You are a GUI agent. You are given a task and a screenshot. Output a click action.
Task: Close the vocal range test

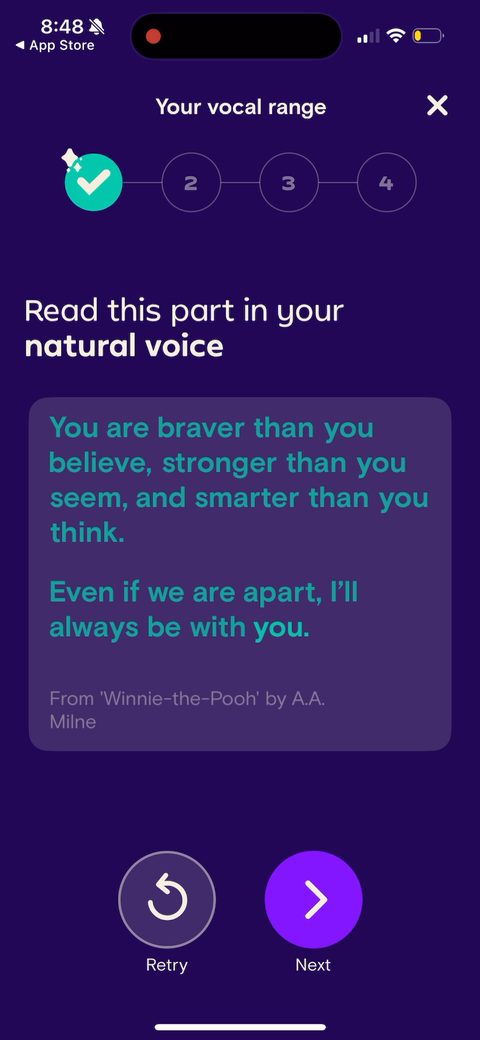(437, 106)
